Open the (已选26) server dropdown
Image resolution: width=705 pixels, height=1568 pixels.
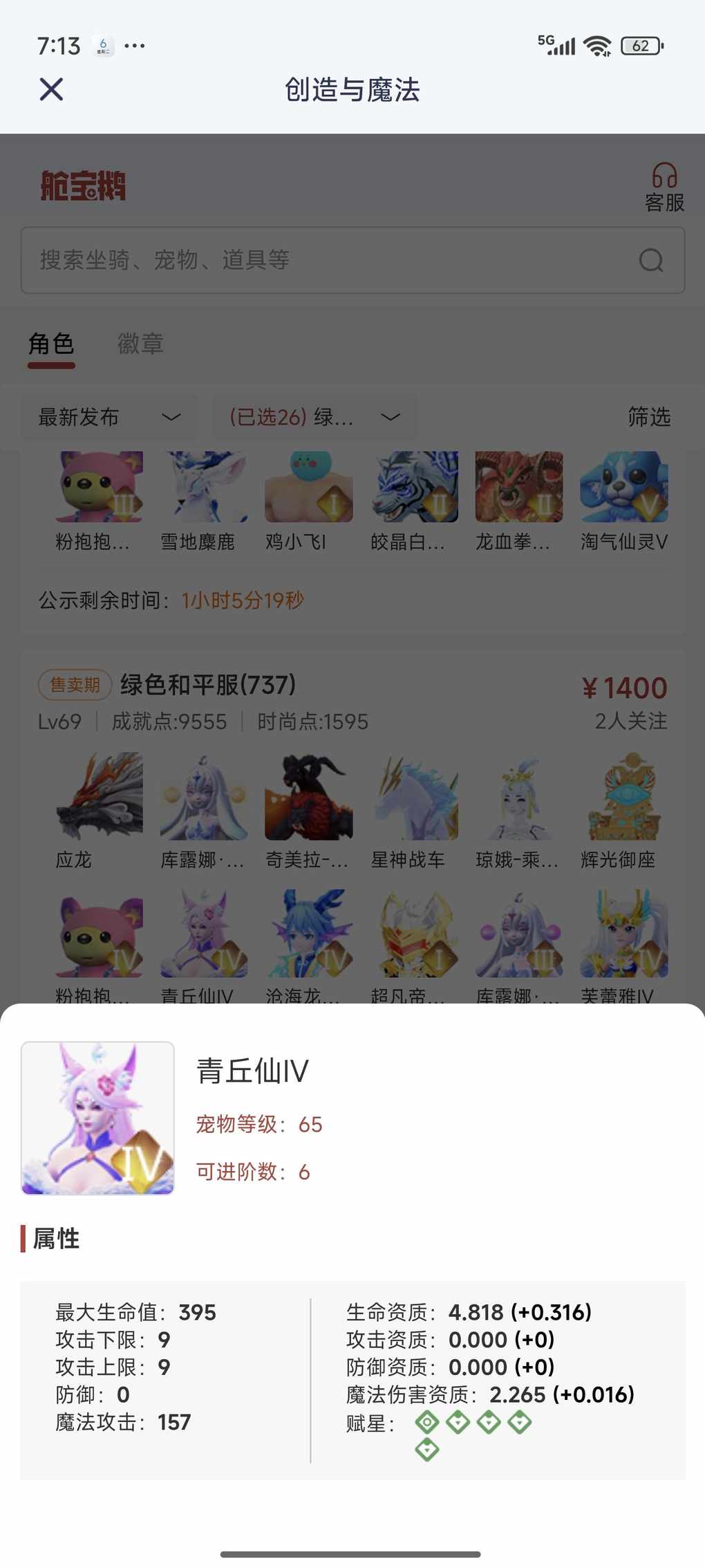coord(314,417)
